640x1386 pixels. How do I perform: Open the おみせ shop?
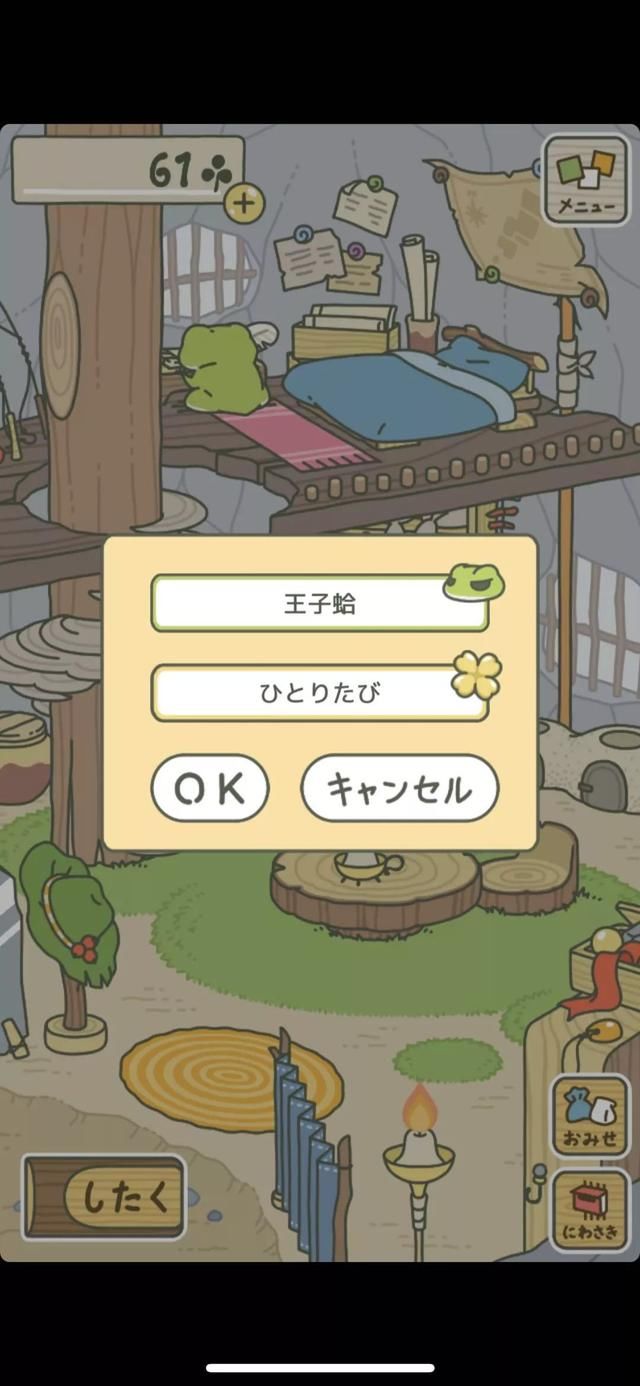pyautogui.click(x=590, y=1115)
